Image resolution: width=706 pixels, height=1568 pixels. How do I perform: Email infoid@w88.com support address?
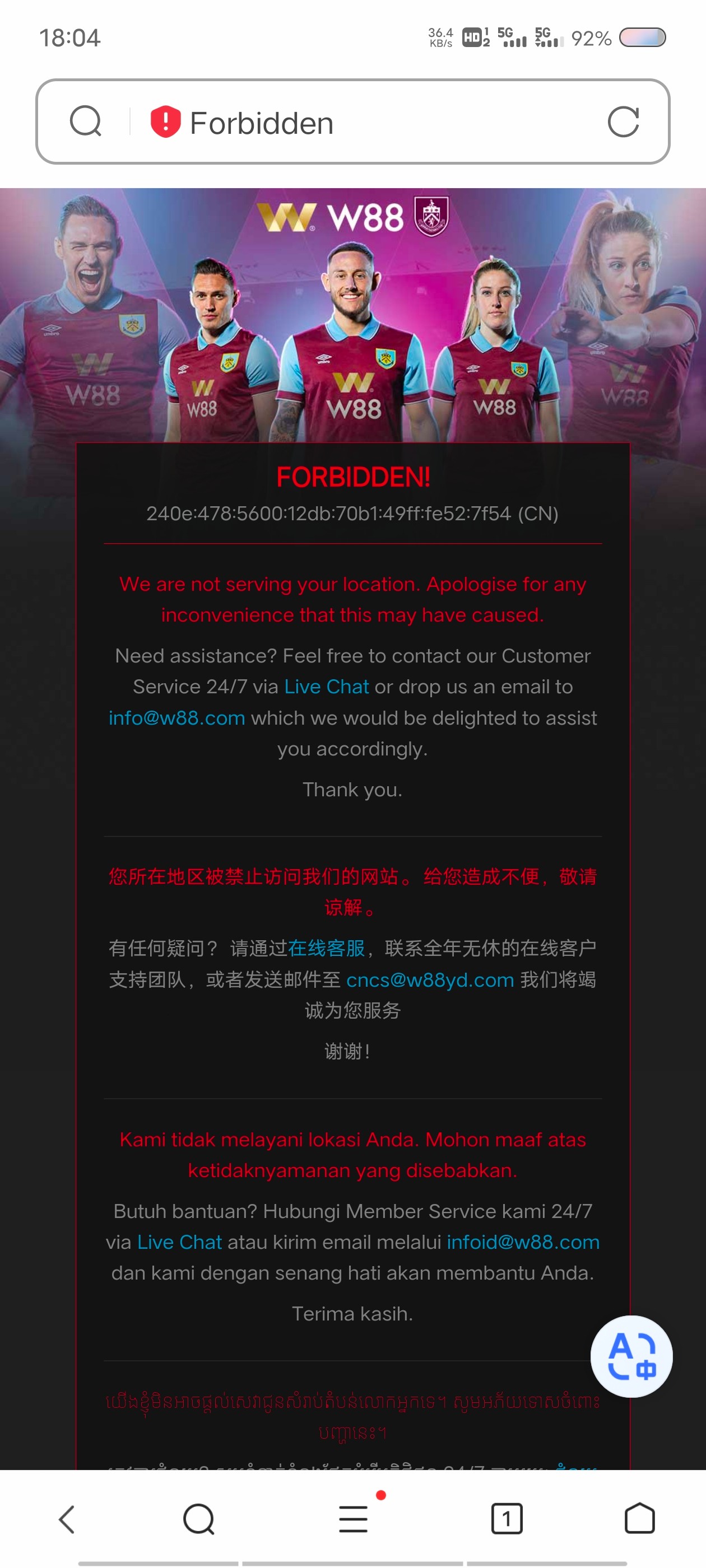(523, 1242)
